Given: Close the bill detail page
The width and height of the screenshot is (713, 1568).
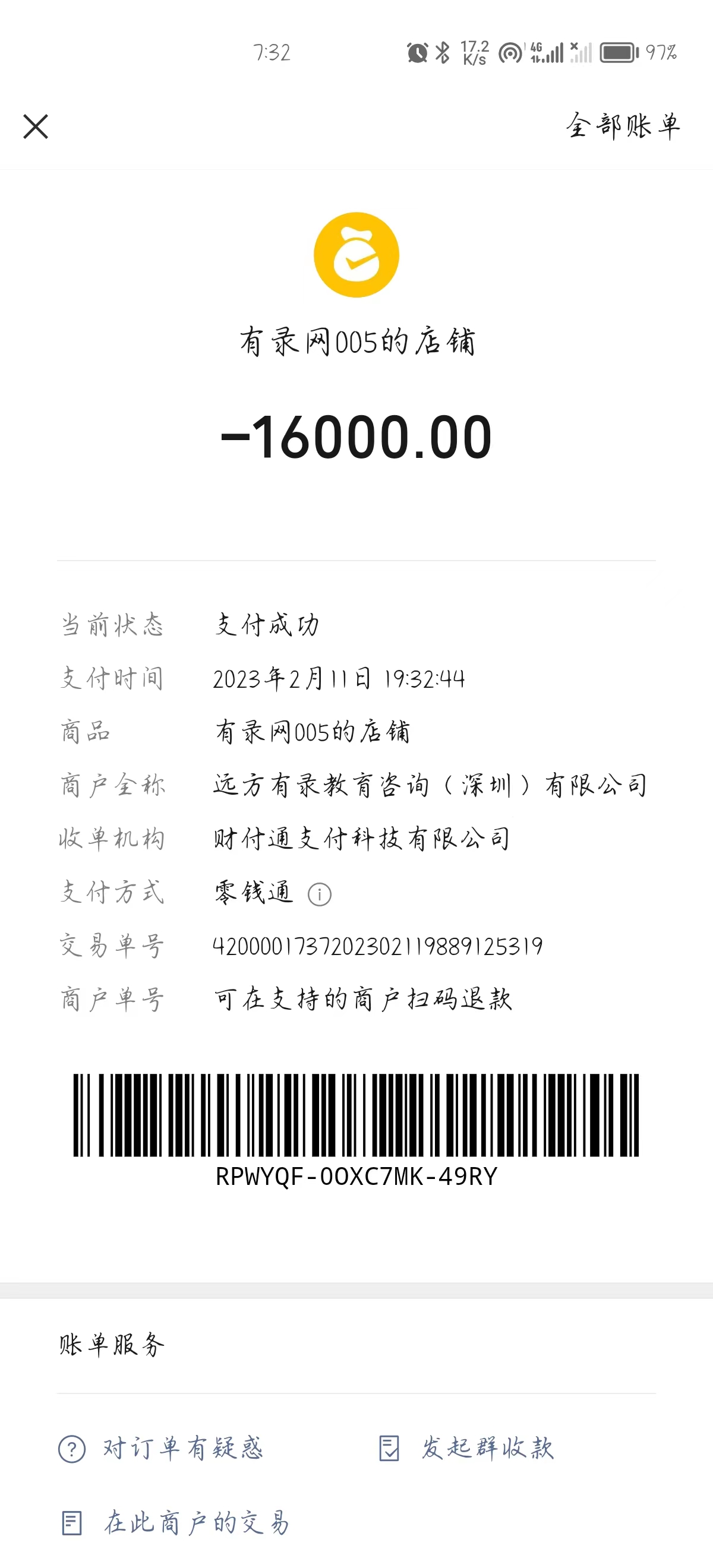Looking at the screenshot, I should pyautogui.click(x=35, y=127).
